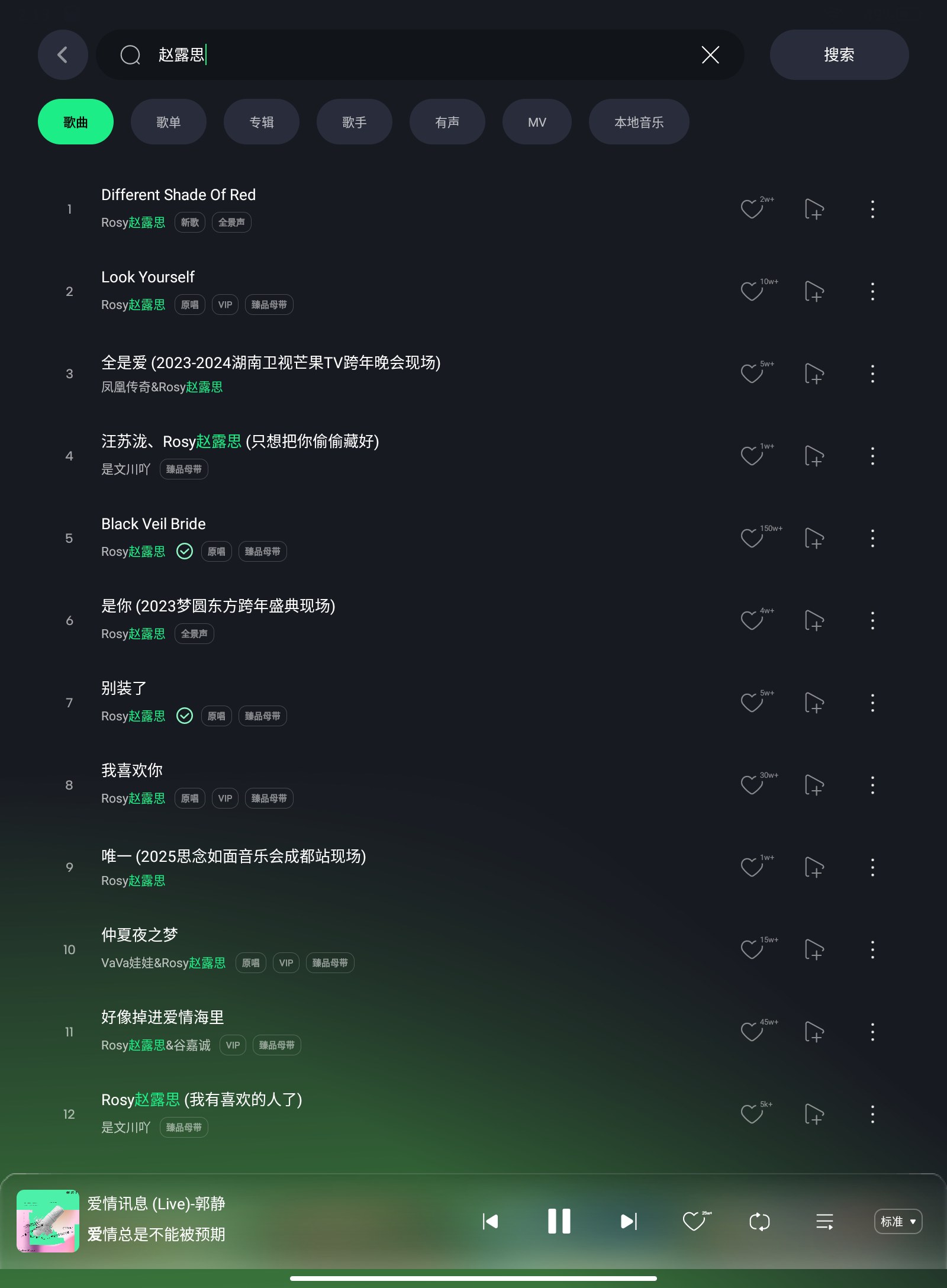Like the song Look Yourself
The height and width of the screenshot is (1288, 947).
(752, 292)
